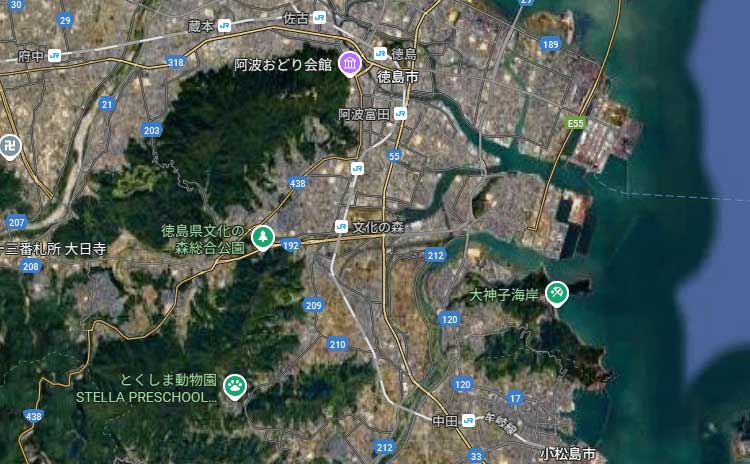Tap the 大神子海岸 beach marker

pyautogui.click(x=557, y=294)
